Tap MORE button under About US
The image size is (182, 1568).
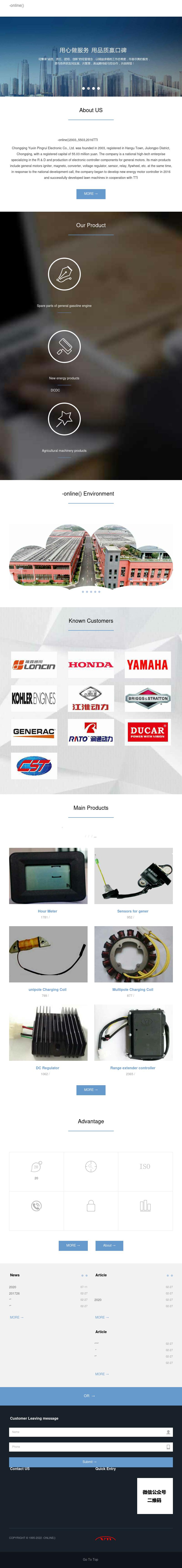pos(91,194)
